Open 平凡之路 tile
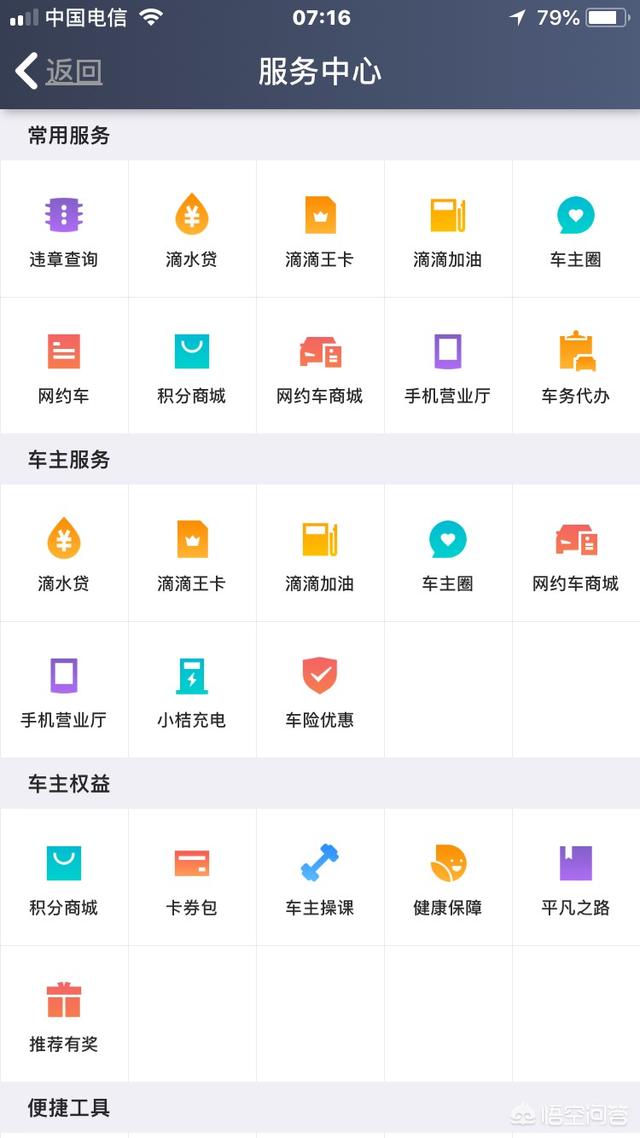This screenshot has height=1138, width=640. (x=576, y=877)
